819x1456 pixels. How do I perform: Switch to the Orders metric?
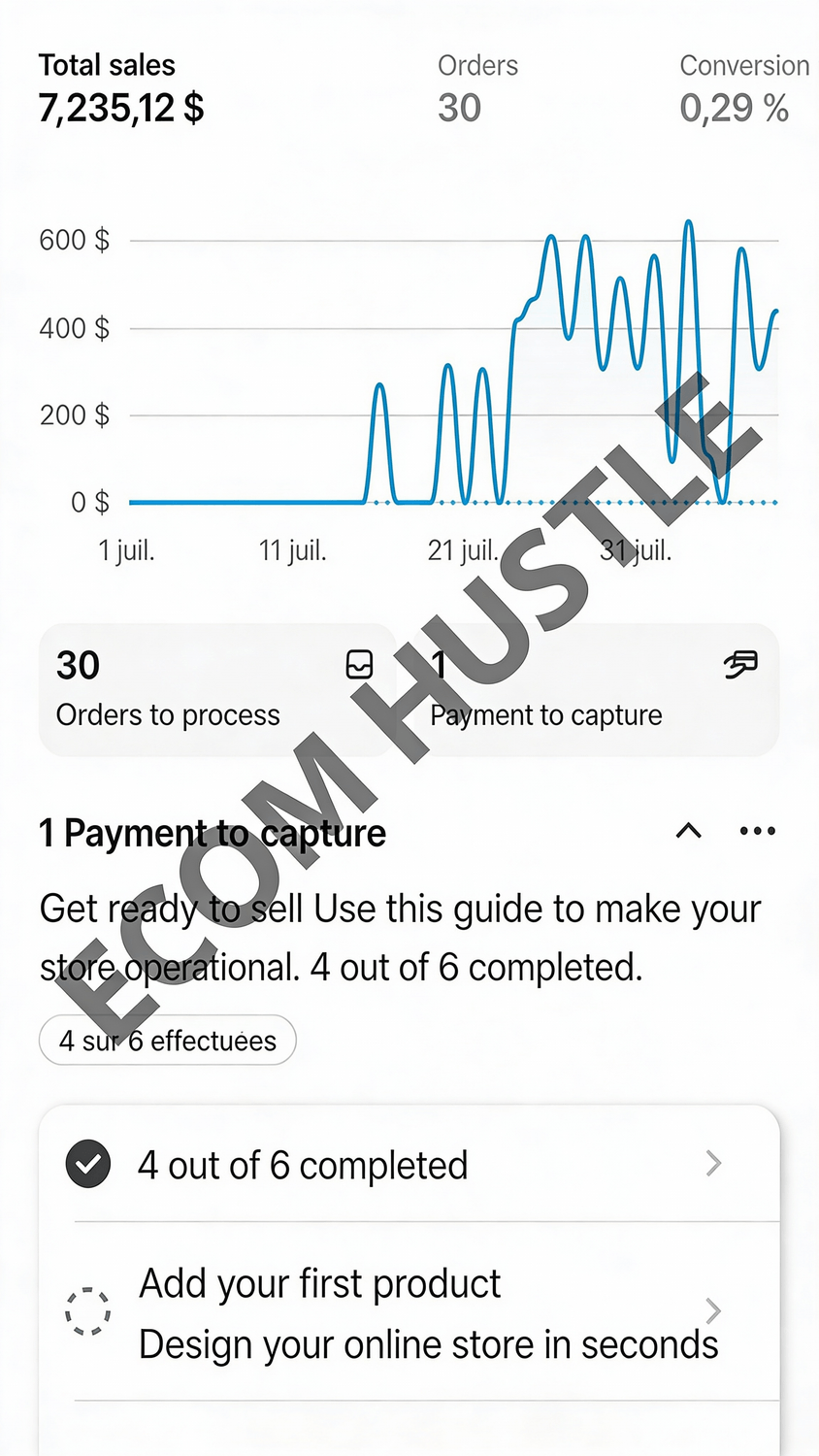[476, 88]
